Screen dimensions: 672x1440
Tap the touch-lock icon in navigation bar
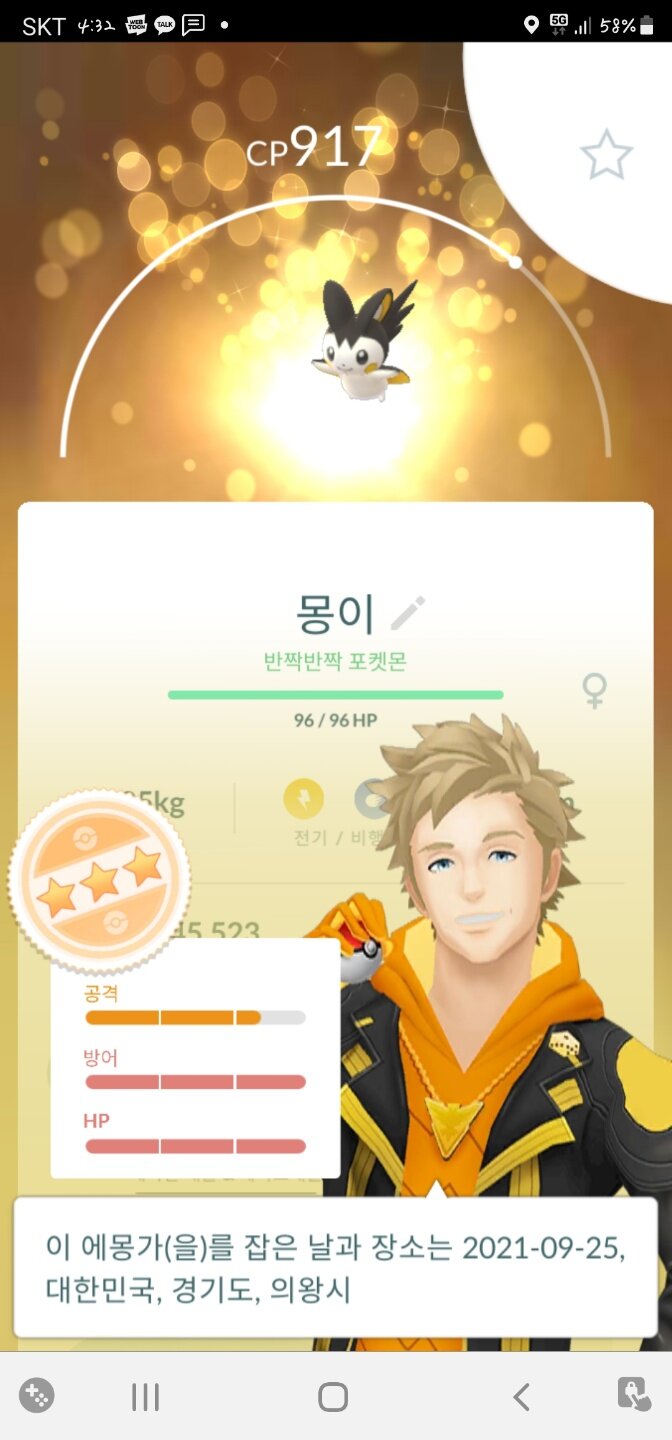click(x=634, y=1395)
